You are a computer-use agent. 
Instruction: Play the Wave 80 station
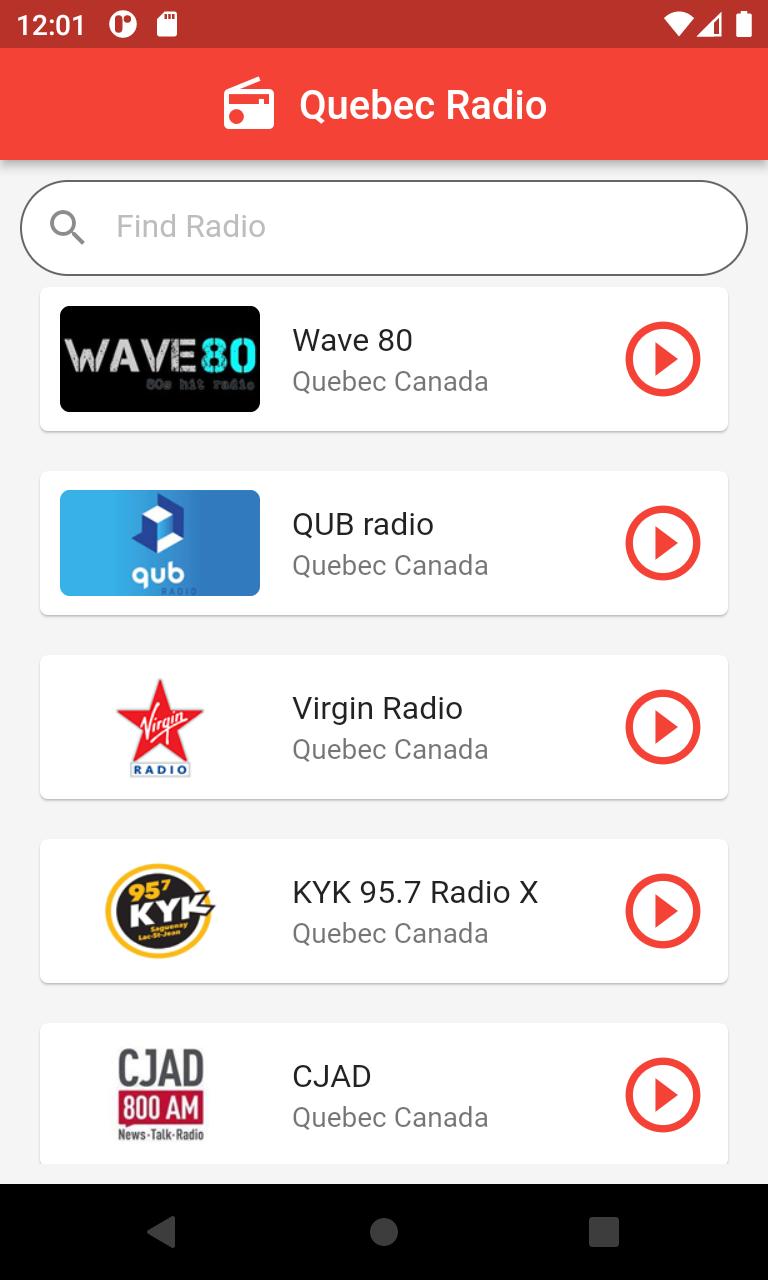[663, 359]
